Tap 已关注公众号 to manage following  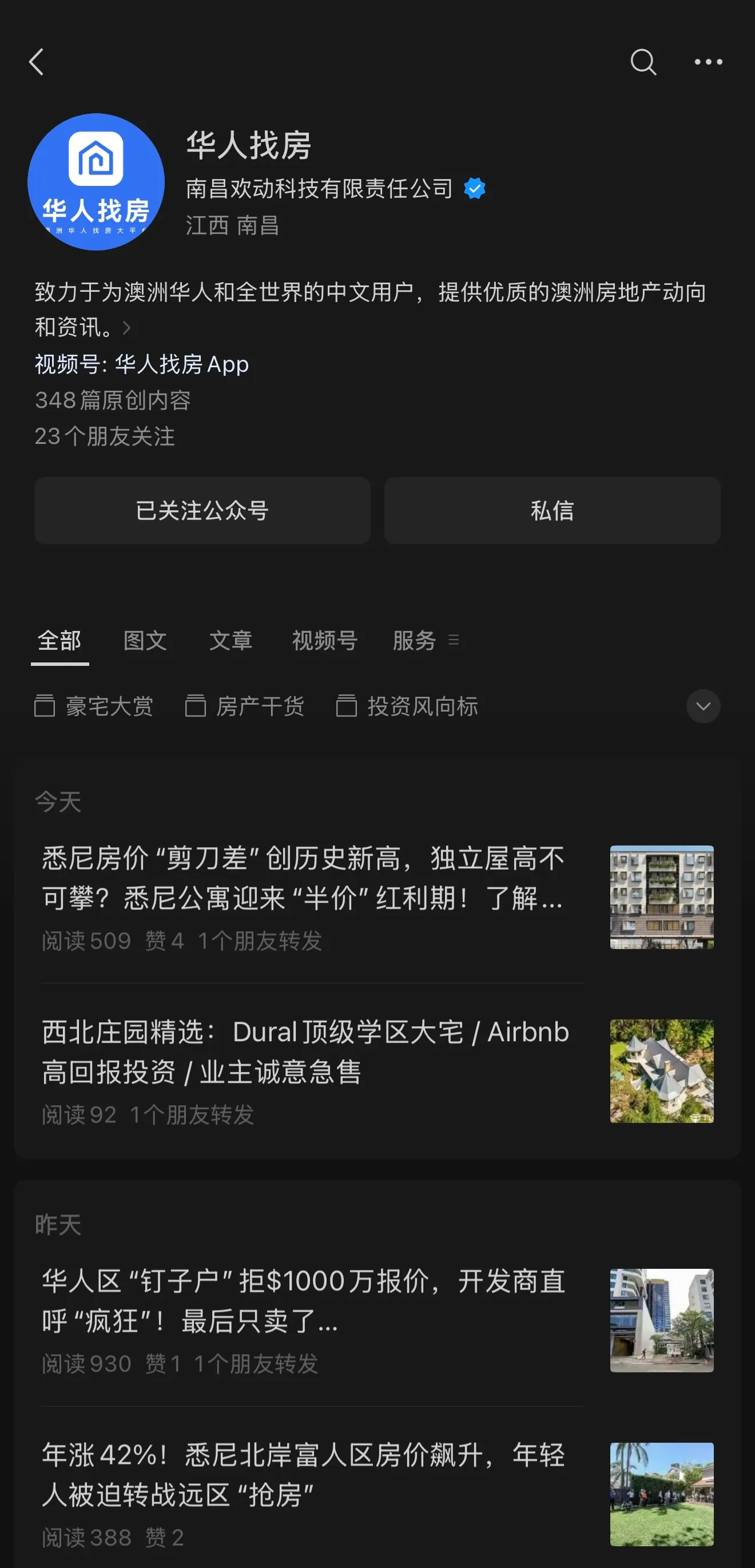click(x=202, y=511)
